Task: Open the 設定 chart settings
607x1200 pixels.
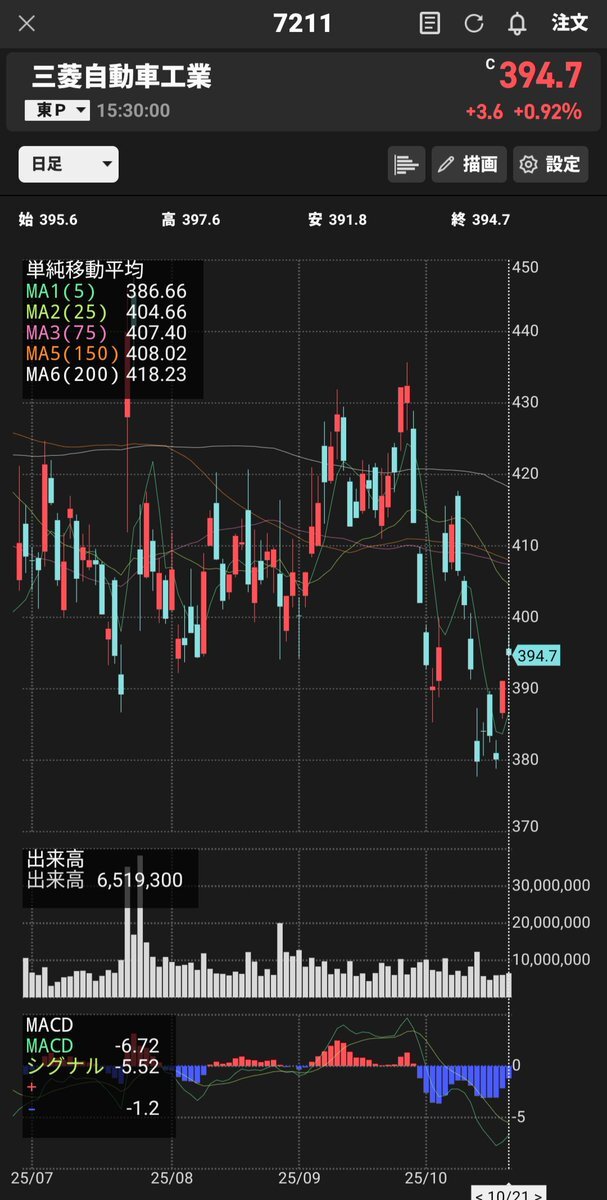Action: tap(550, 165)
